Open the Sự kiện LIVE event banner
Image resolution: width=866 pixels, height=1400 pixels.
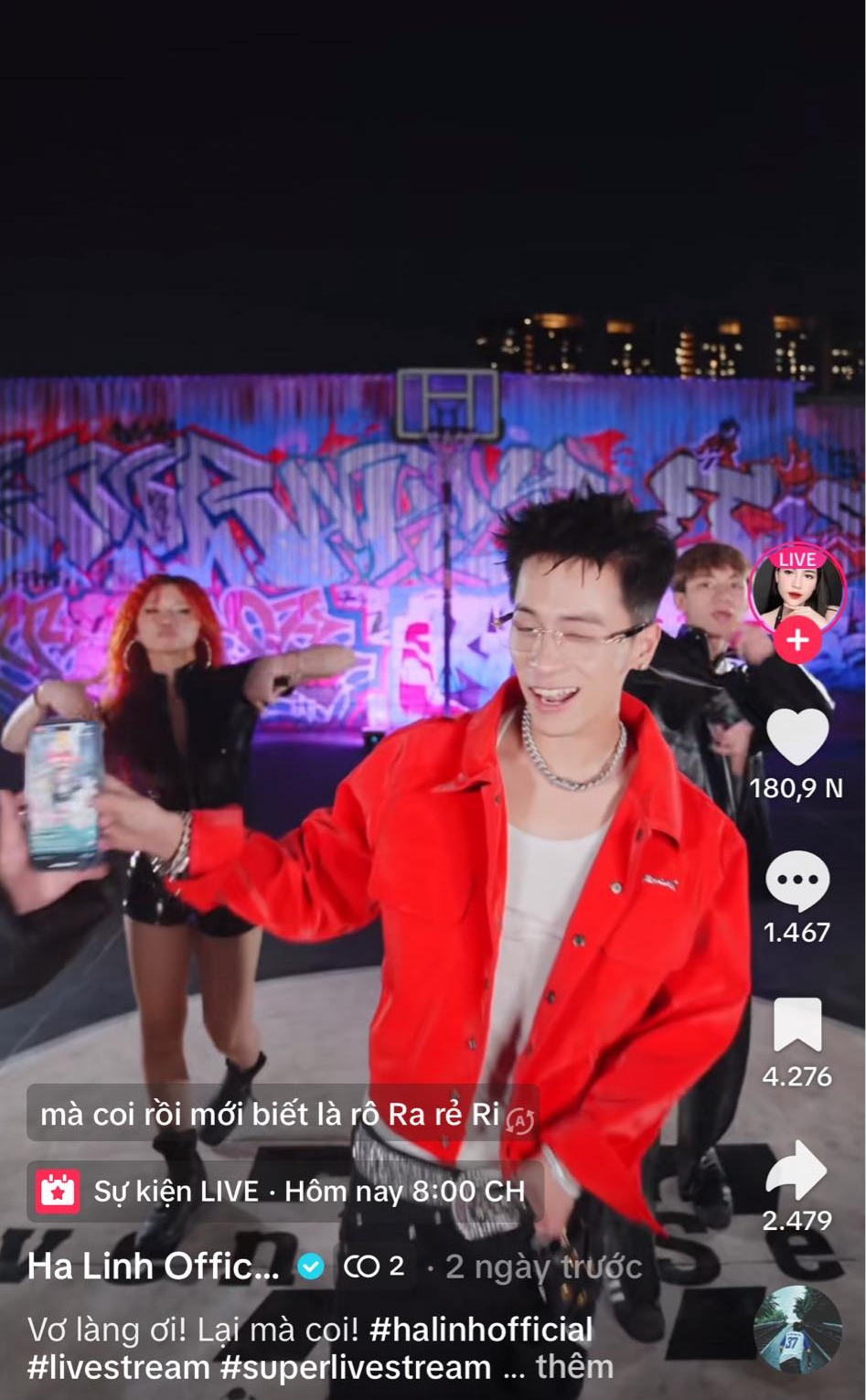(x=284, y=1192)
